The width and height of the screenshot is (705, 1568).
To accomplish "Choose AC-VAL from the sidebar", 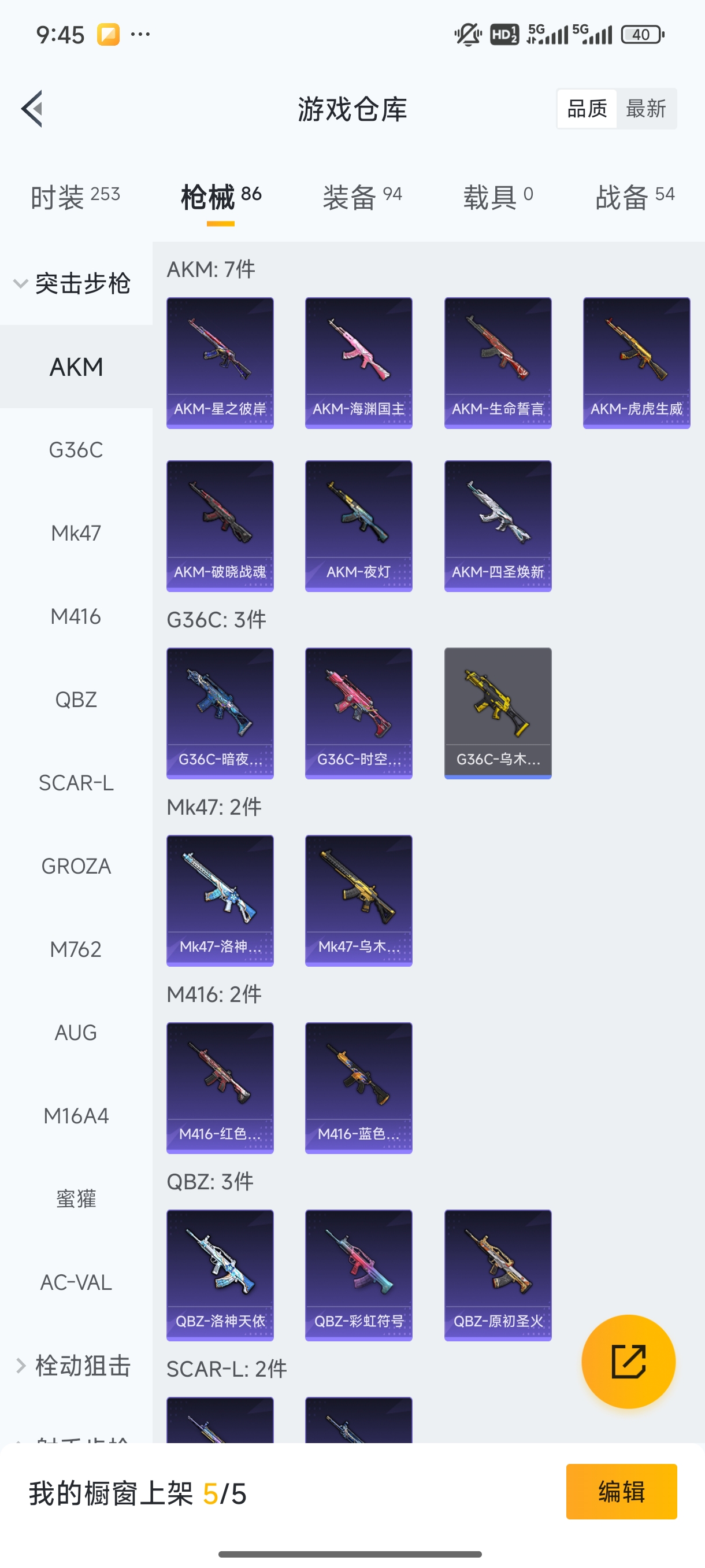I will coord(76,1282).
